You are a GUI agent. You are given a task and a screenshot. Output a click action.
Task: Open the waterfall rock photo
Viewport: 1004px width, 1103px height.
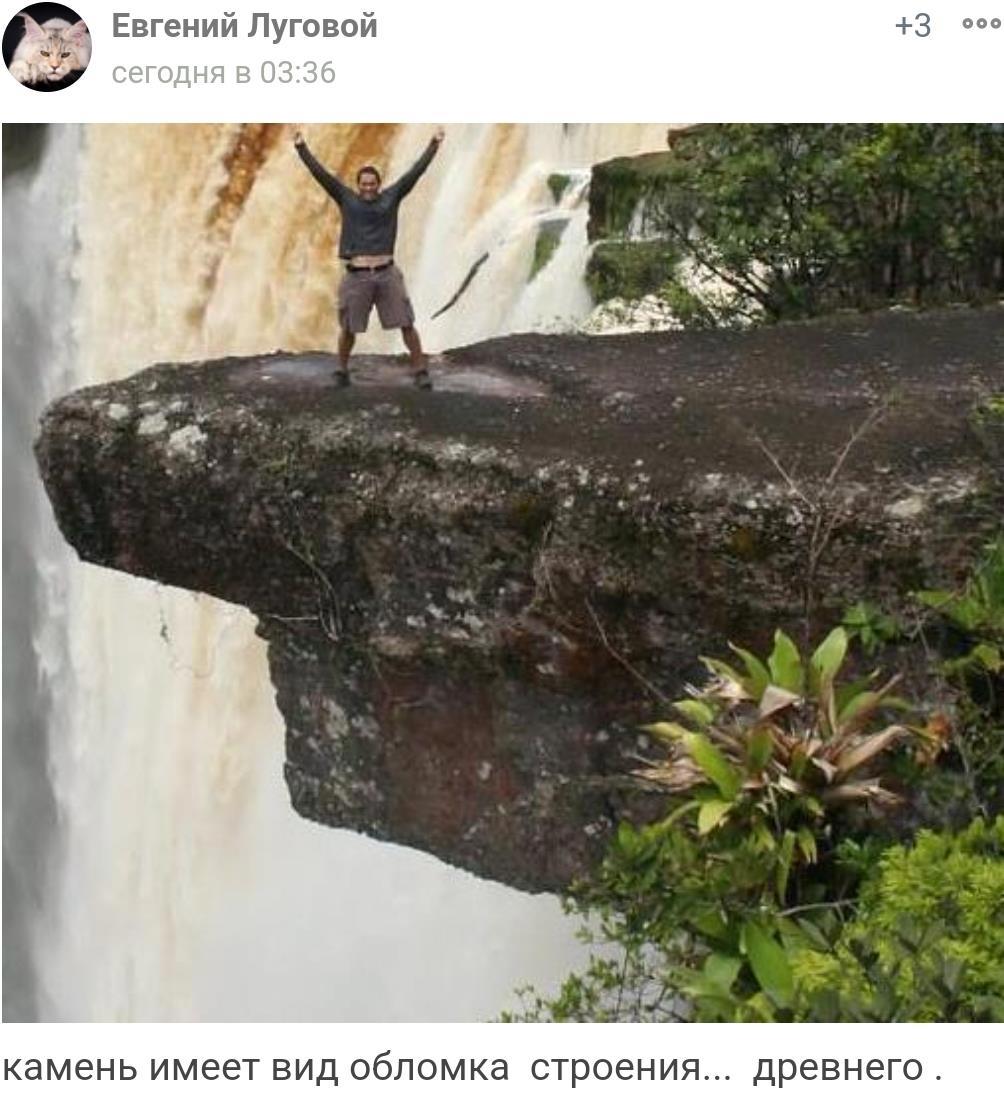click(x=502, y=572)
